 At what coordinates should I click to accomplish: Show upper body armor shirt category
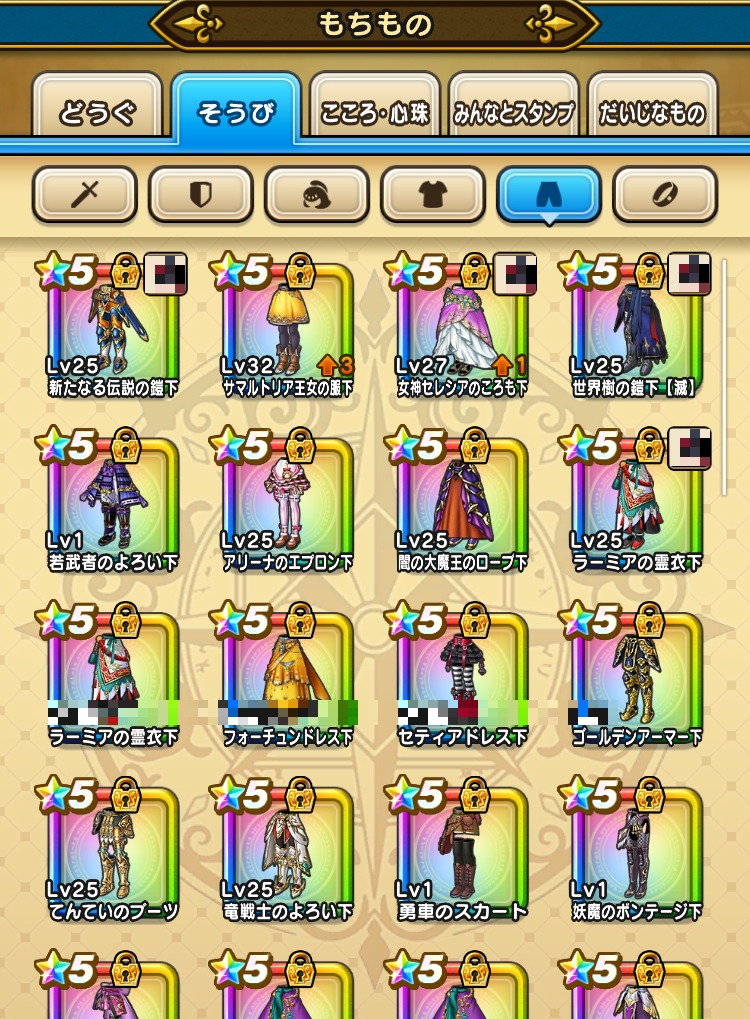point(433,194)
